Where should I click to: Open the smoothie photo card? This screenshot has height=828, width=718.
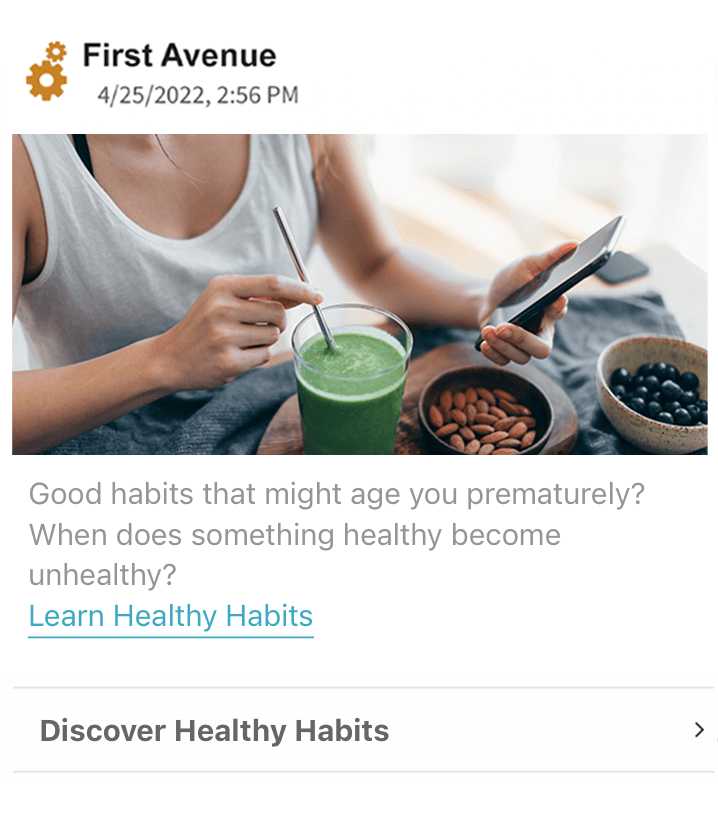[360, 294]
